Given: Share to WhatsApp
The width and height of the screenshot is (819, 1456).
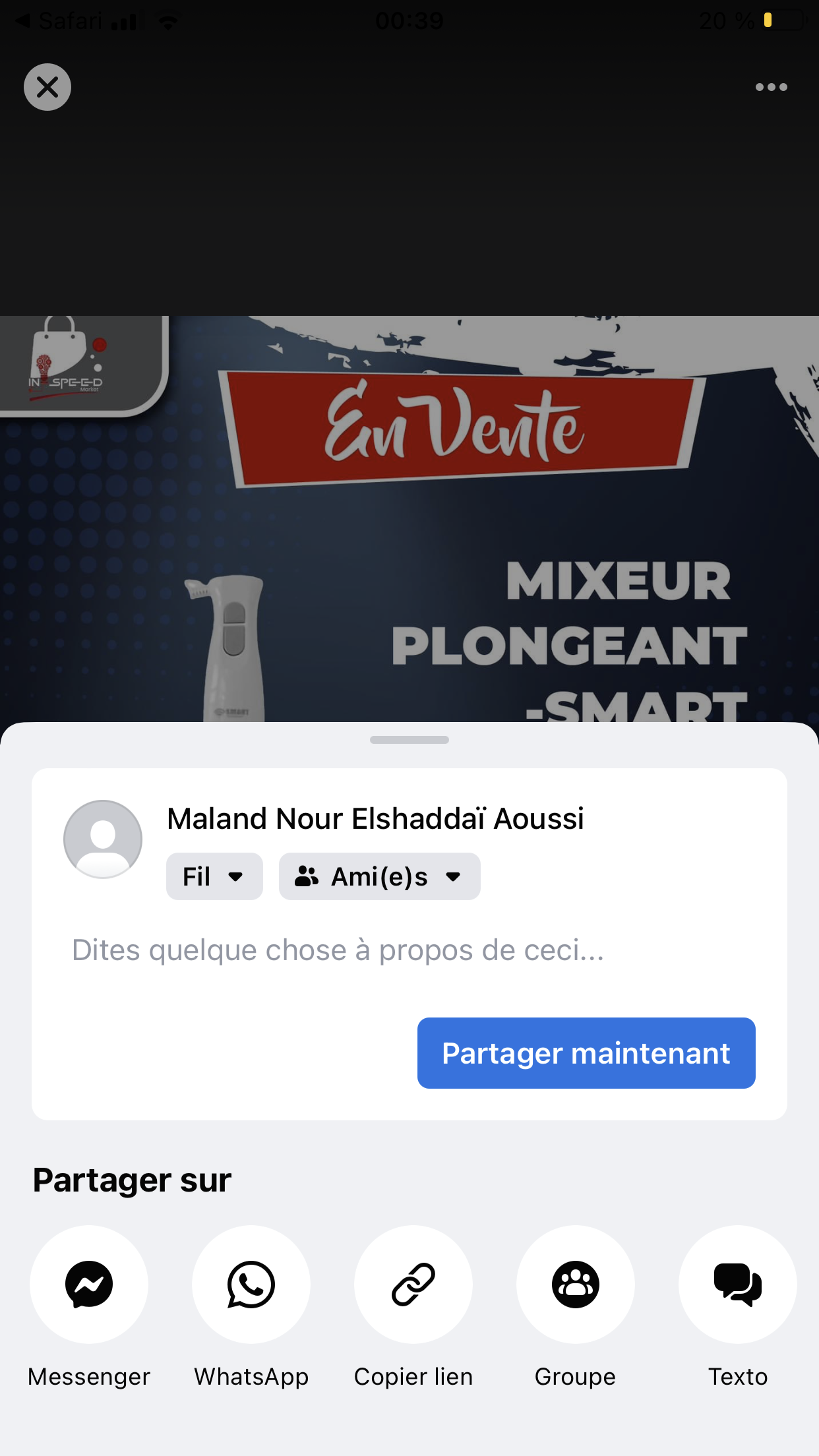Looking at the screenshot, I should (x=251, y=1285).
